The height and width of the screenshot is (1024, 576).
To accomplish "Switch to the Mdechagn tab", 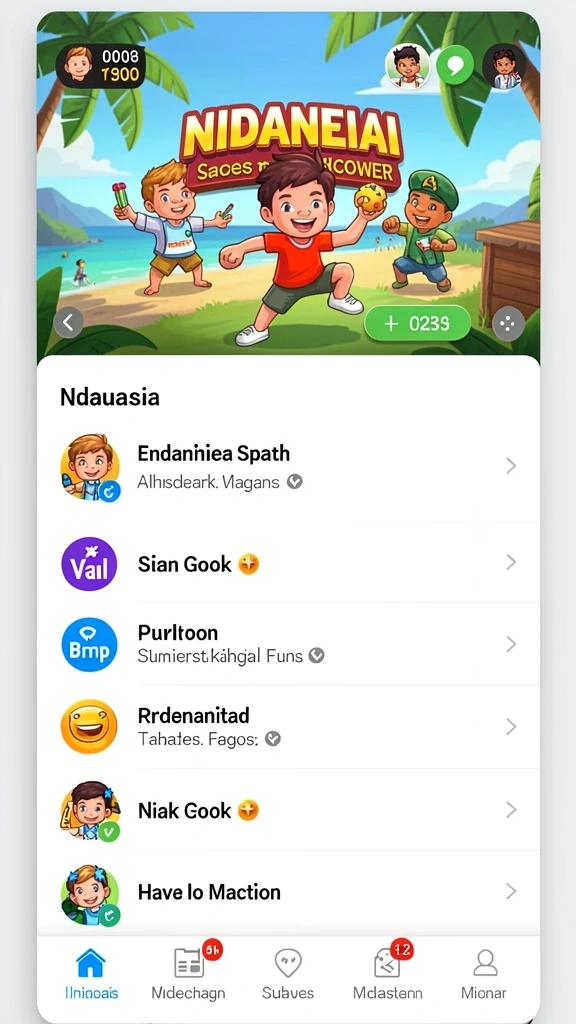I will click(188, 974).
